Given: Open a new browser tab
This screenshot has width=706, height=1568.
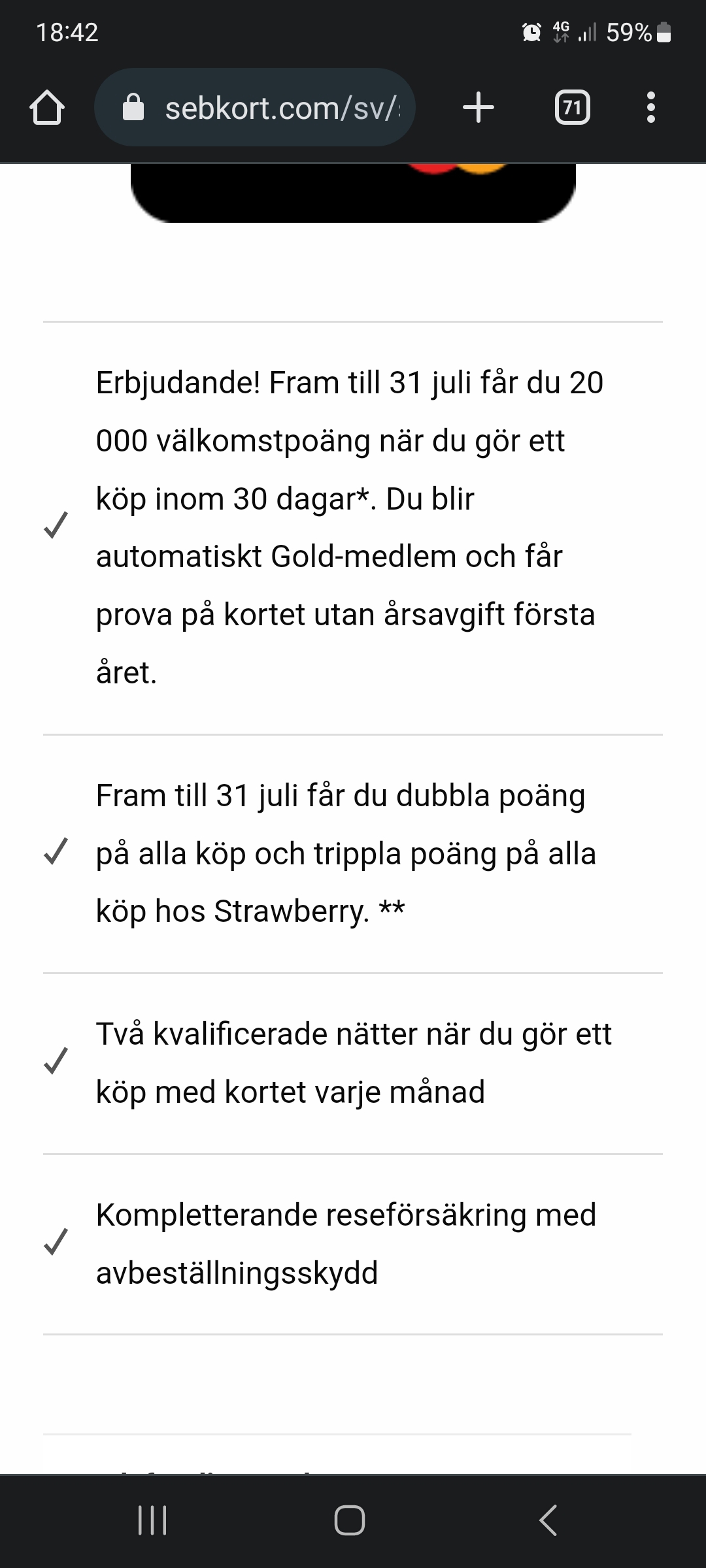Looking at the screenshot, I should pyautogui.click(x=479, y=108).
